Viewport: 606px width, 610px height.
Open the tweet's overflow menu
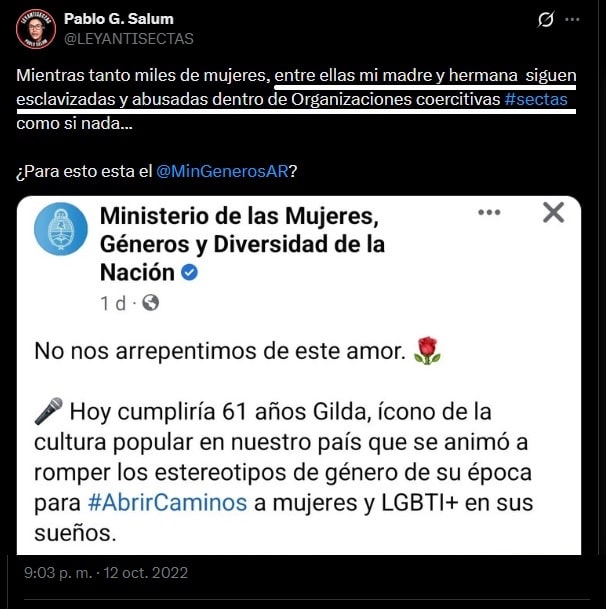574,20
